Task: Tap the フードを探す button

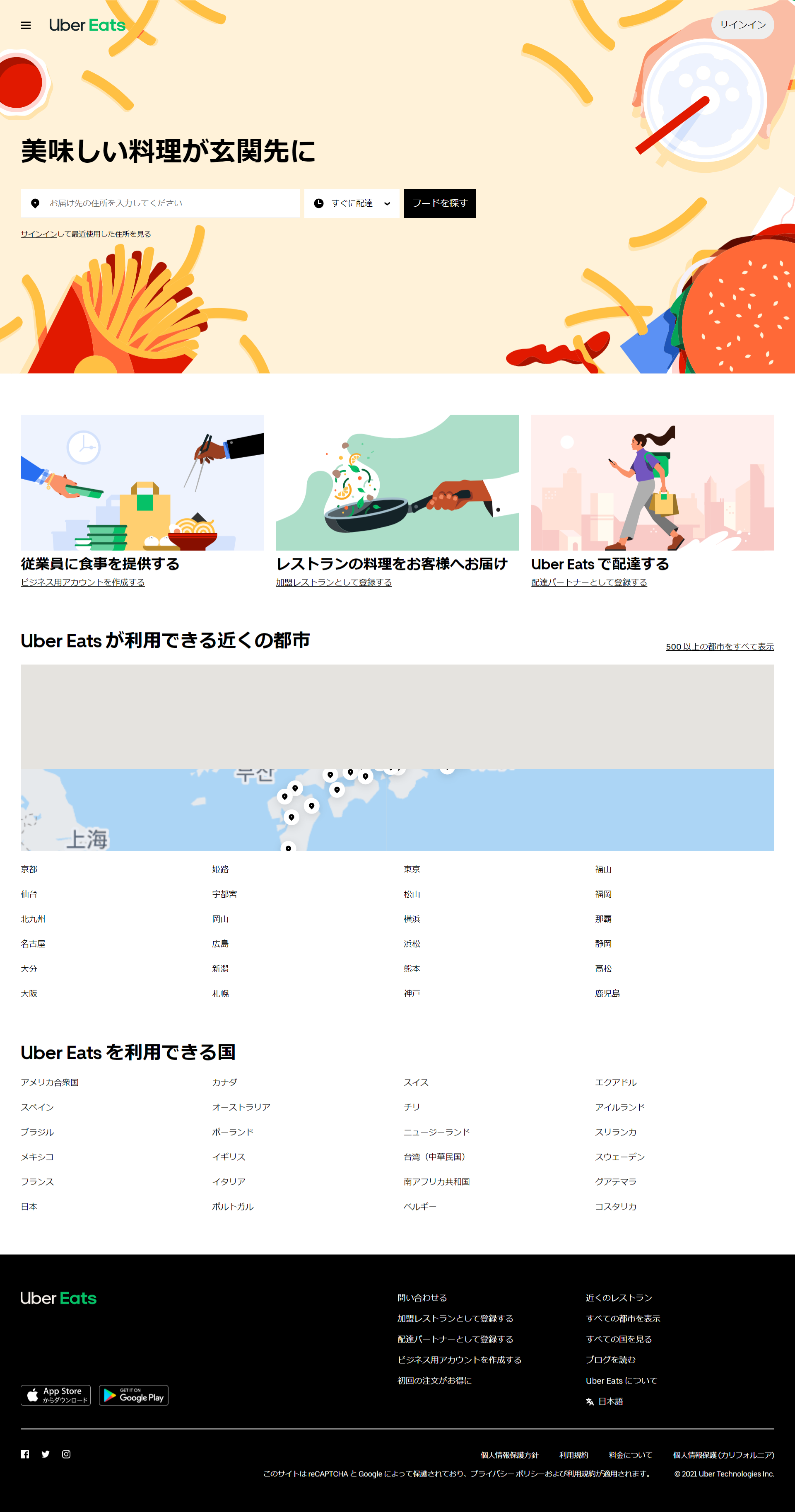Action: click(439, 203)
